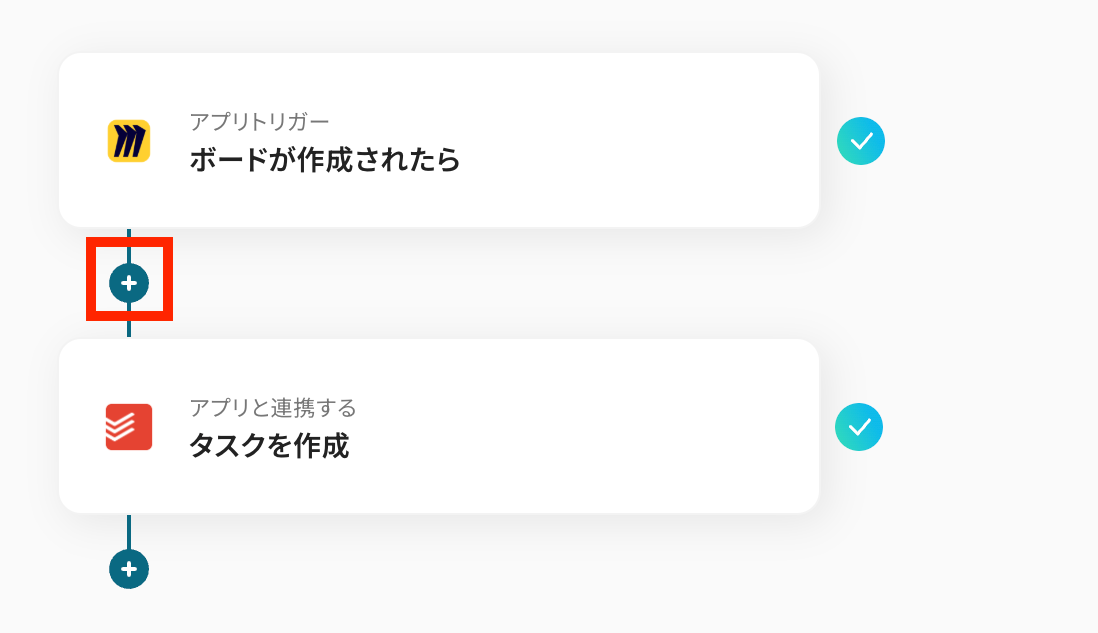Add a step below 'タスクを作成'
Image resolution: width=1098 pixels, height=633 pixels.
tap(129, 569)
